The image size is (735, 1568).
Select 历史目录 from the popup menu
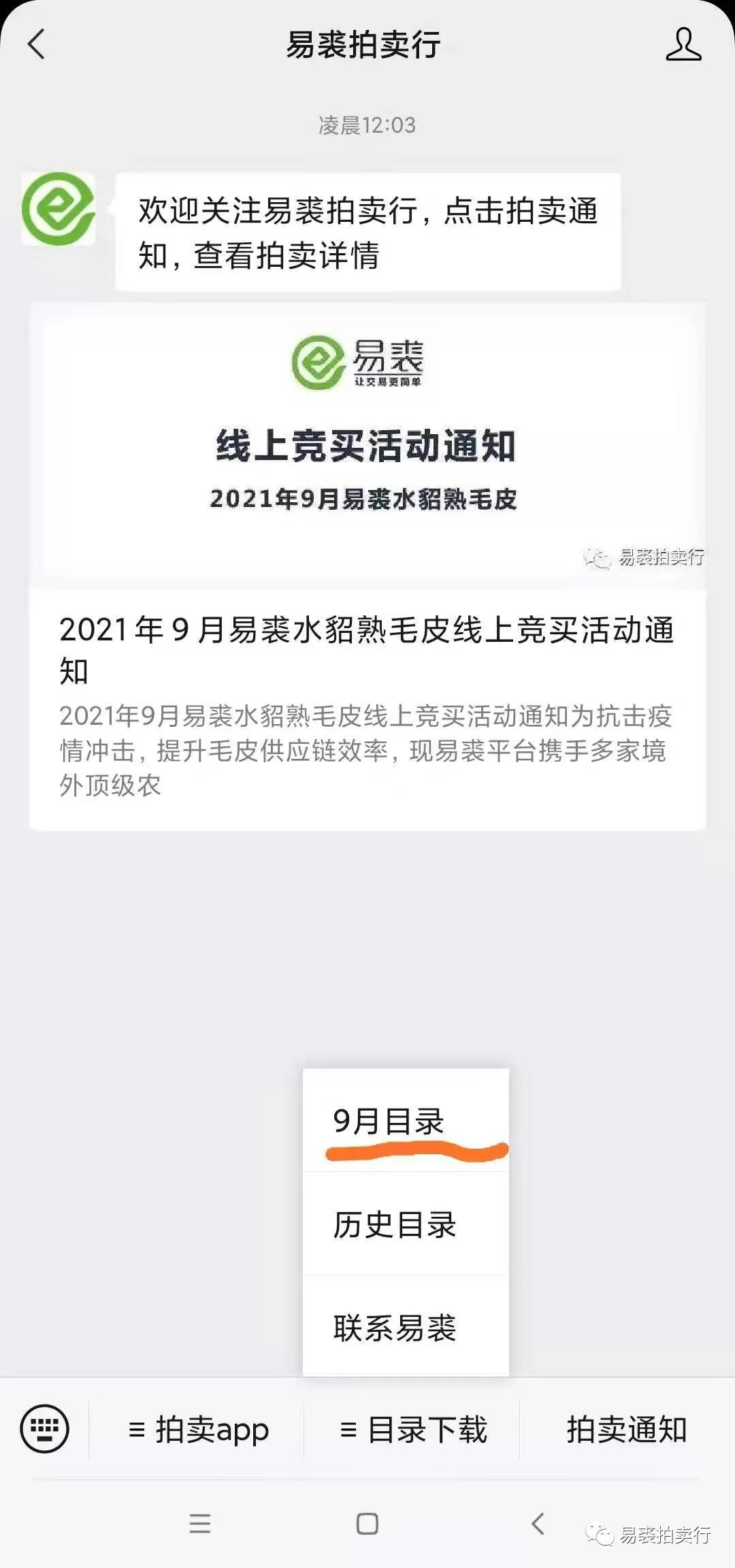pyautogui.click(x=405, y=1224)
